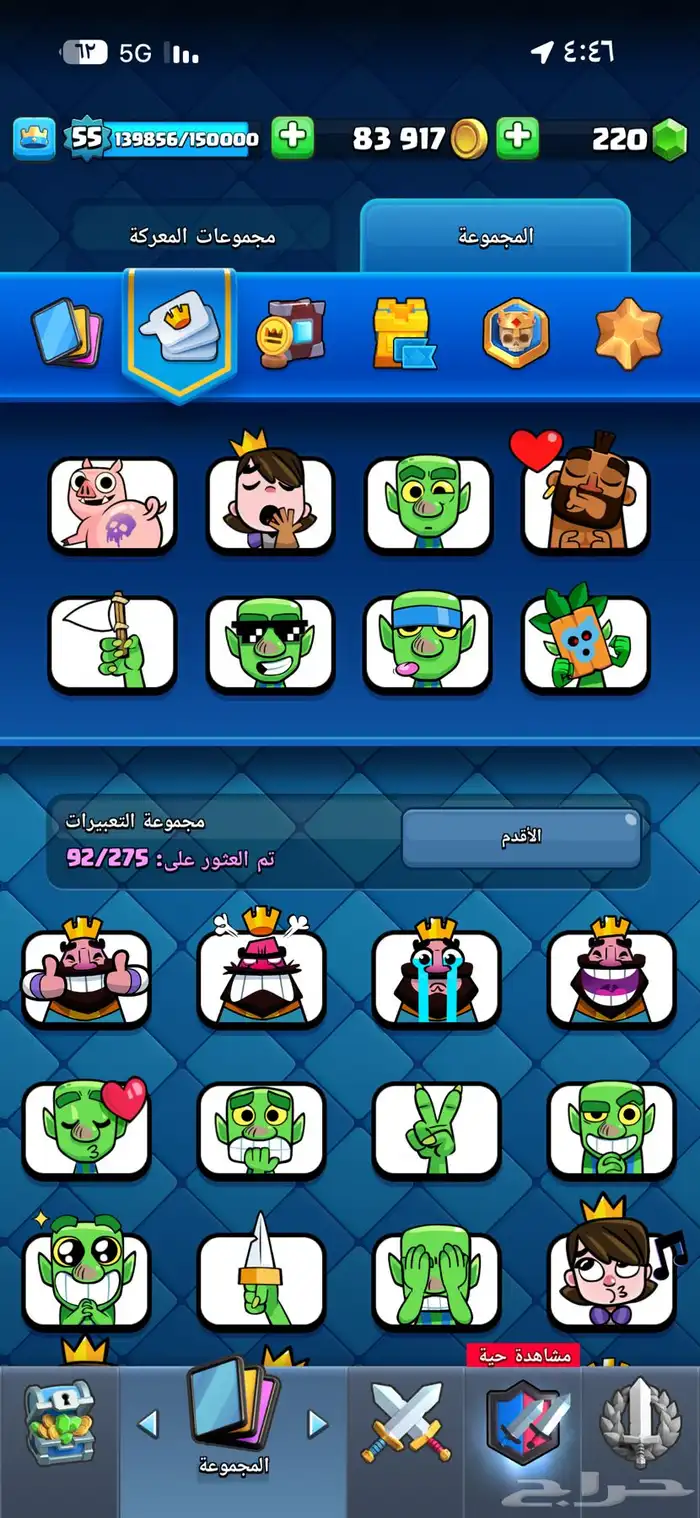Tap the right arrow beside المجموعة
700x1518 pixels.
(318, 1422)
